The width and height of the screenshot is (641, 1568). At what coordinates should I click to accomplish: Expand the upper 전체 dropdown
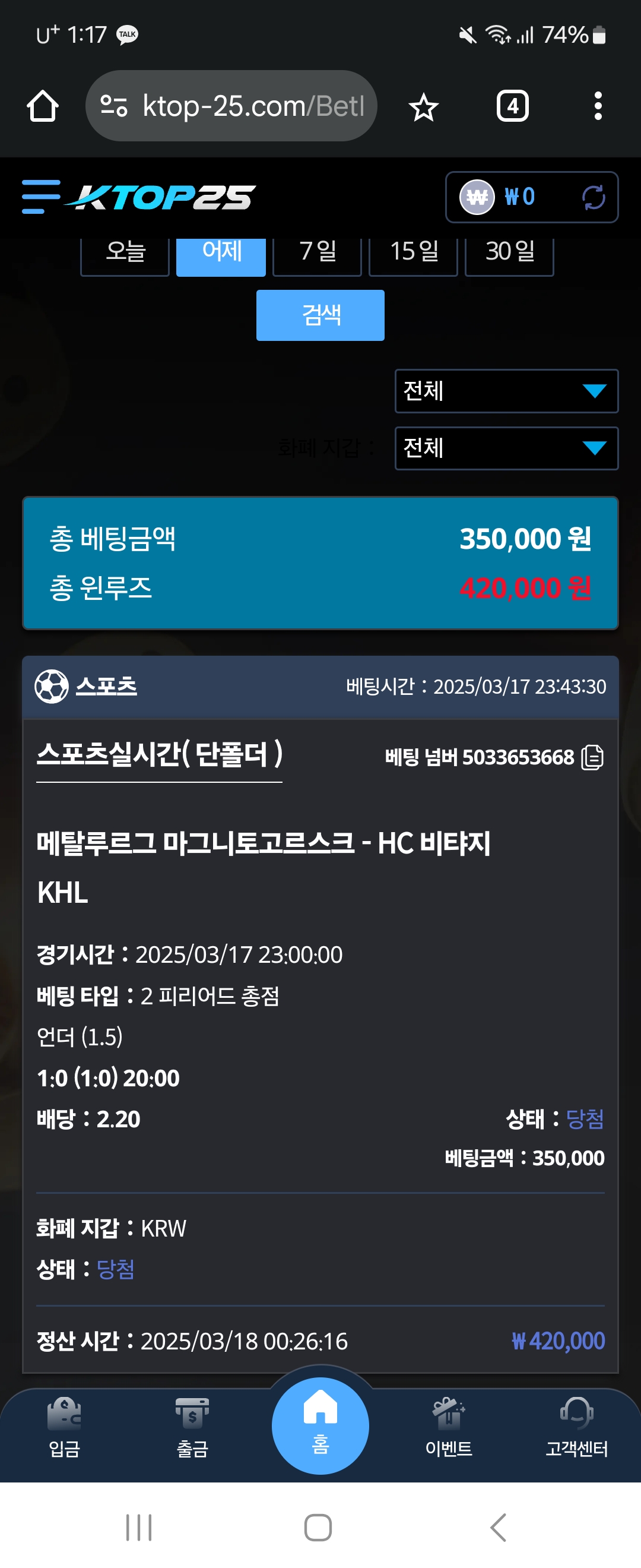click(x=506, y=391)
